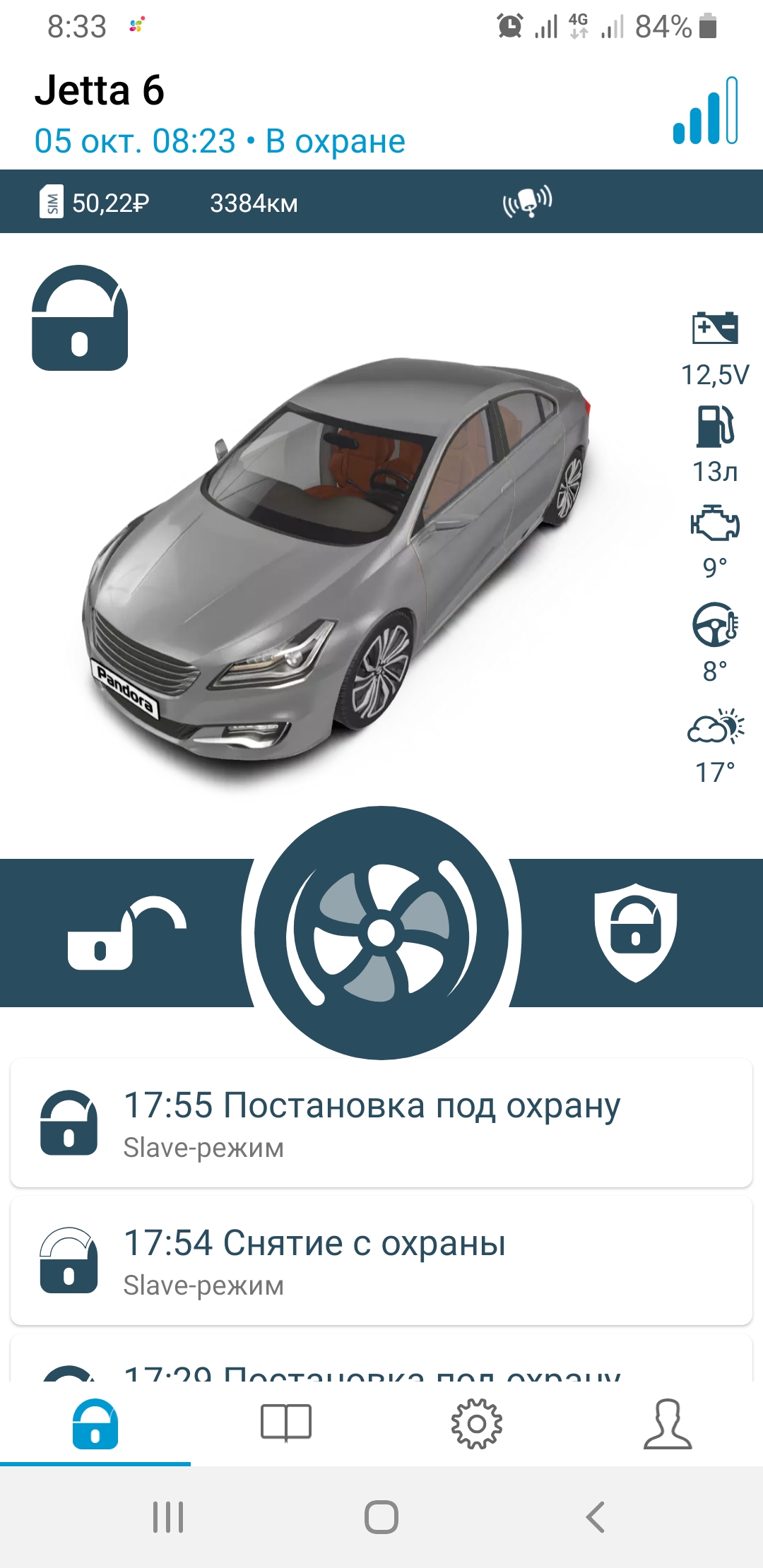Switch to the user profile tab
Screen dimensions: 763x1568
668,1423
